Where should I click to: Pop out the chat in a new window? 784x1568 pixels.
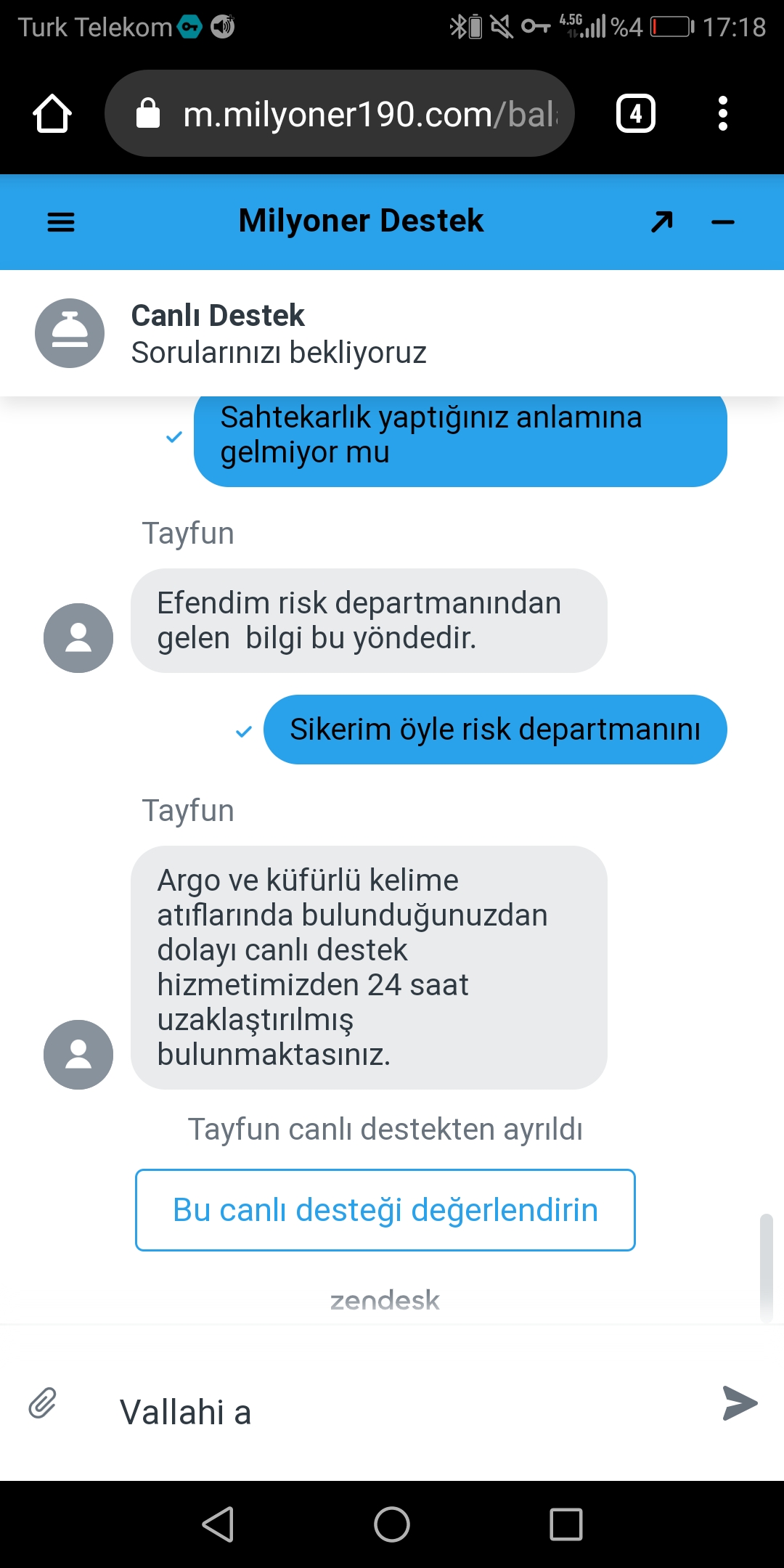pos(661,221)
